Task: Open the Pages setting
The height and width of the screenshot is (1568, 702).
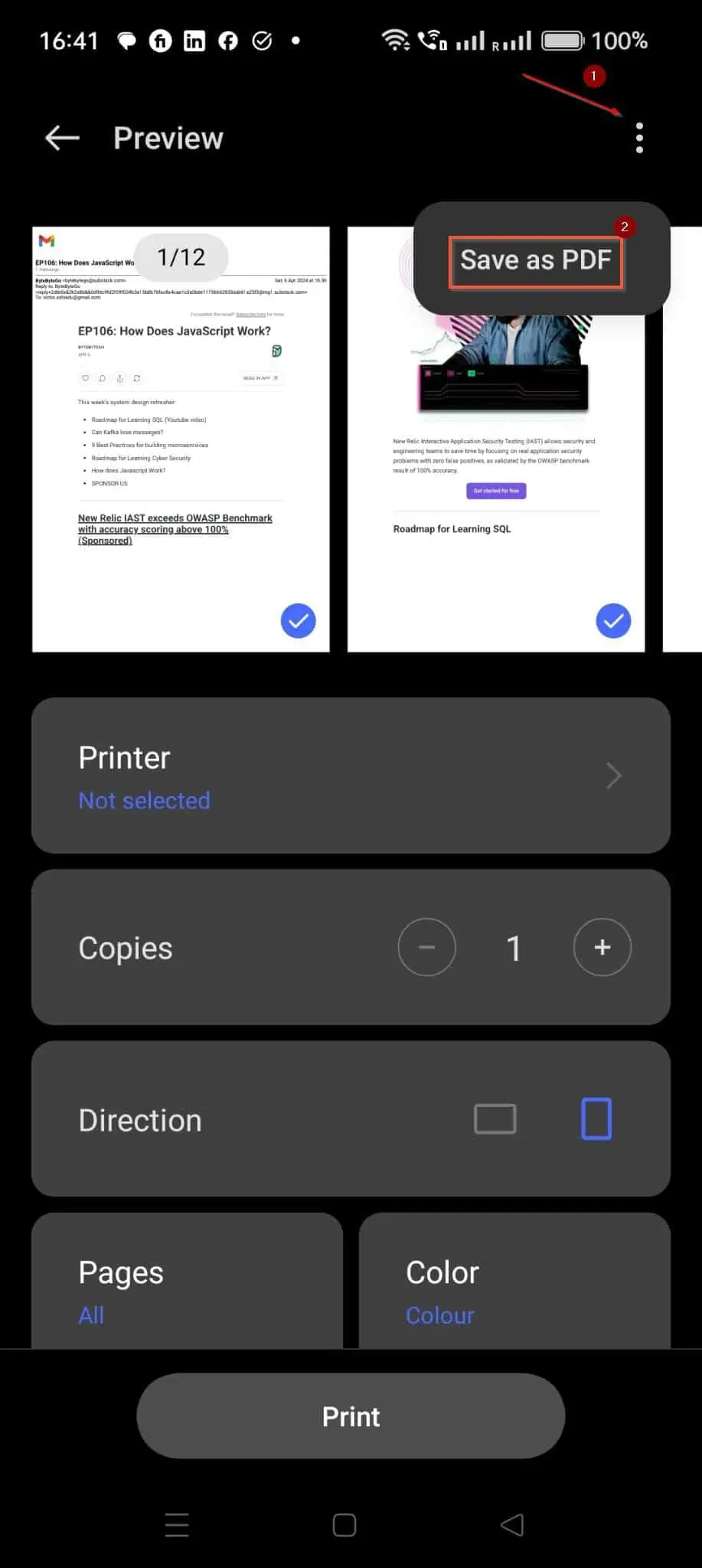Action: point(187,1282)
